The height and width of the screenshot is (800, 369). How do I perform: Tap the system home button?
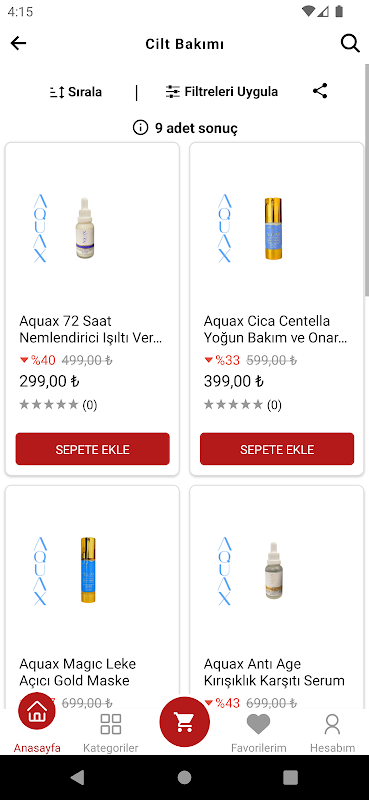[184, 777]
